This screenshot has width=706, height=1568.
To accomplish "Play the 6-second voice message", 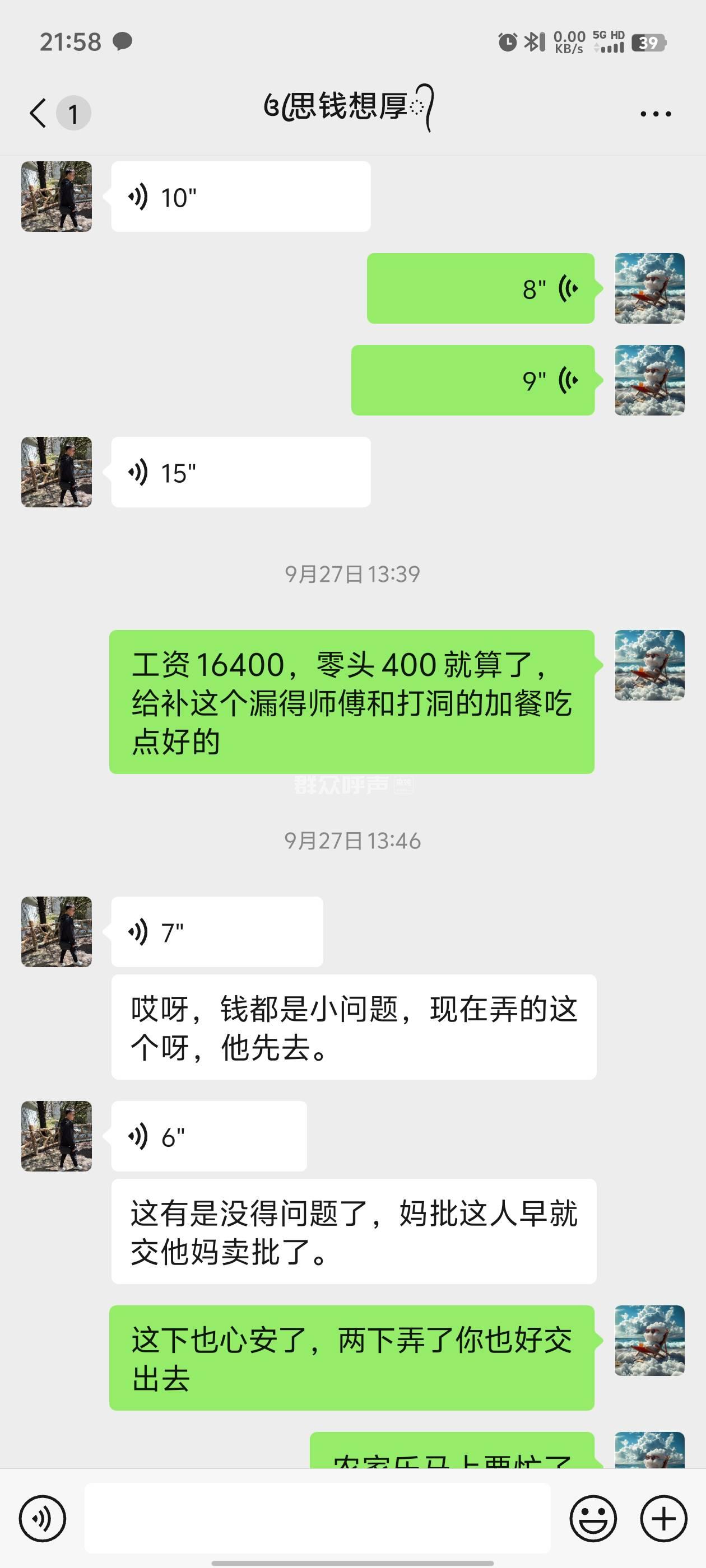I will [209, 1136].
